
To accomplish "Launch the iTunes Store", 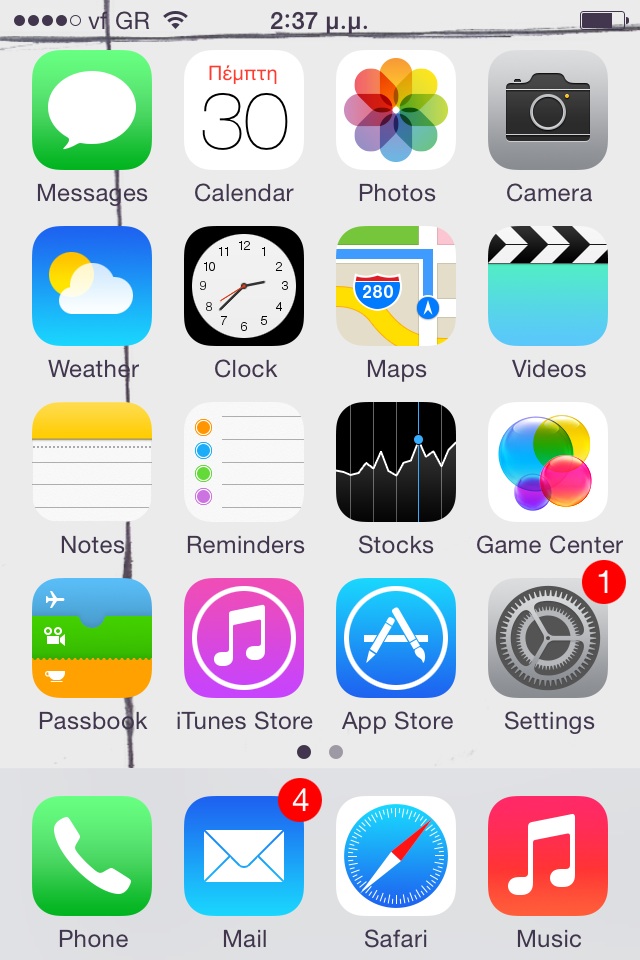I will [x=244, y=638].
